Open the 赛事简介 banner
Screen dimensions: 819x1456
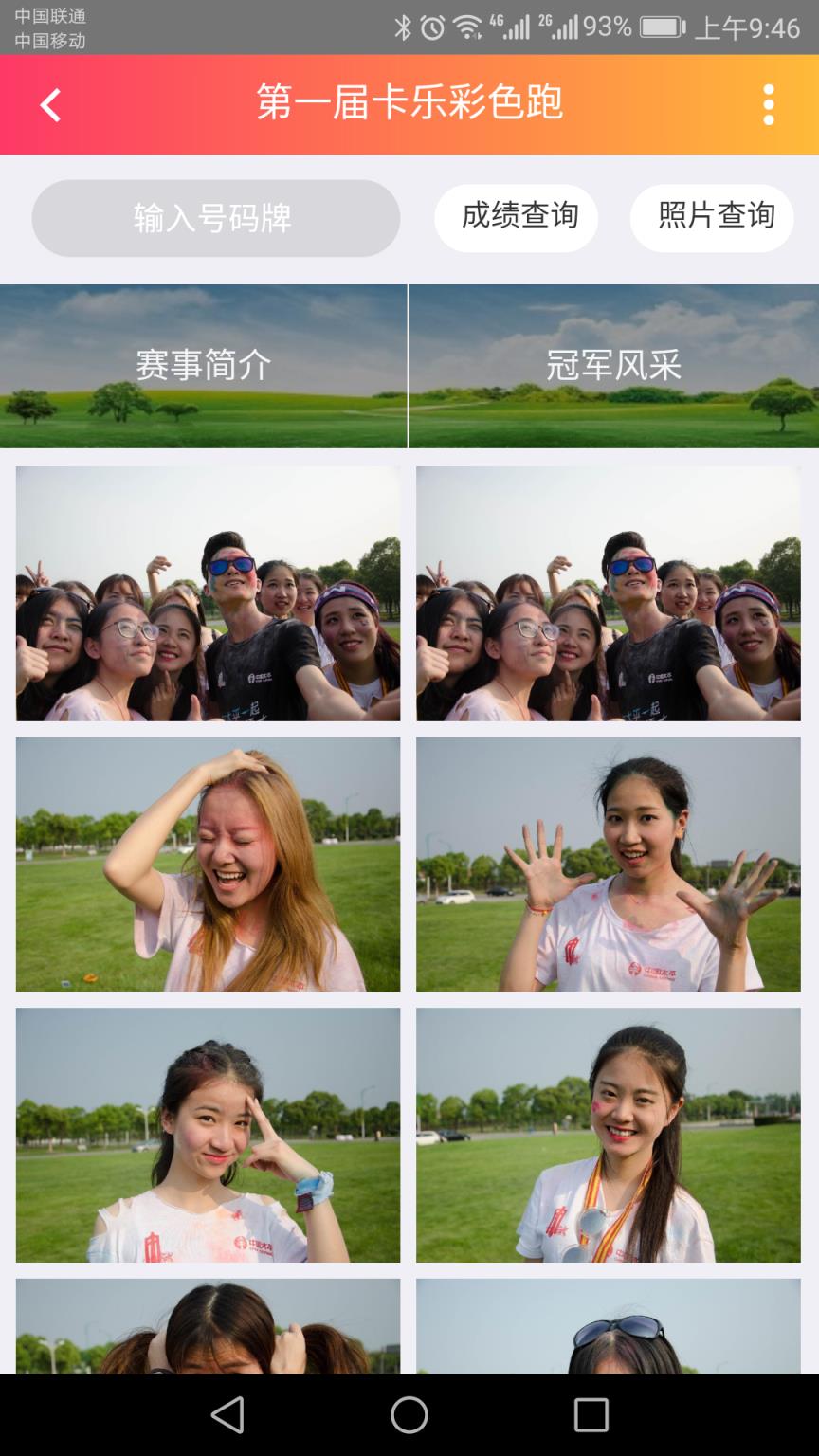coord(203,366)
